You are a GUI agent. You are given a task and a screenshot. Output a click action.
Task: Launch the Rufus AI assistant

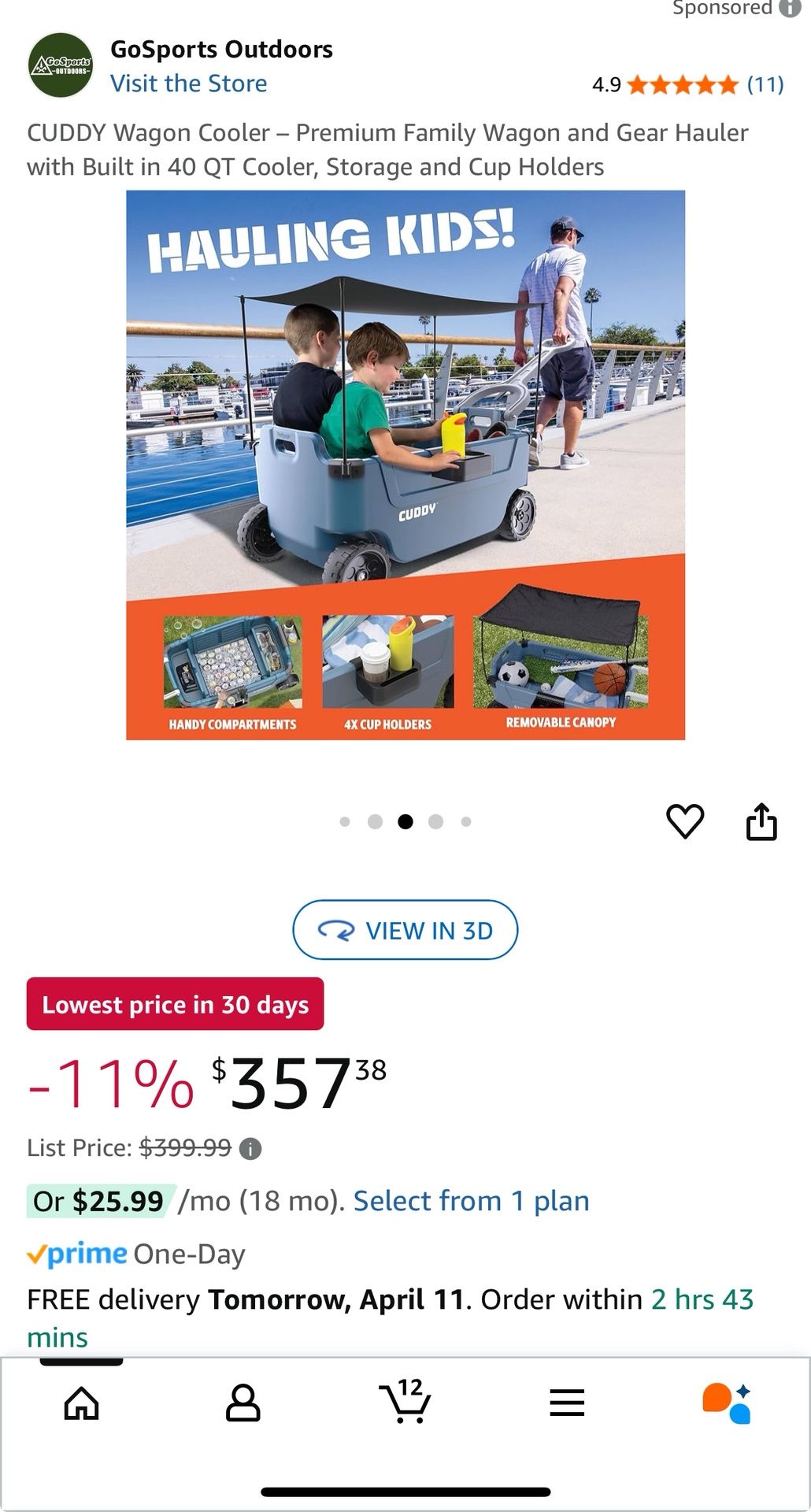(x=727, y=1403)
